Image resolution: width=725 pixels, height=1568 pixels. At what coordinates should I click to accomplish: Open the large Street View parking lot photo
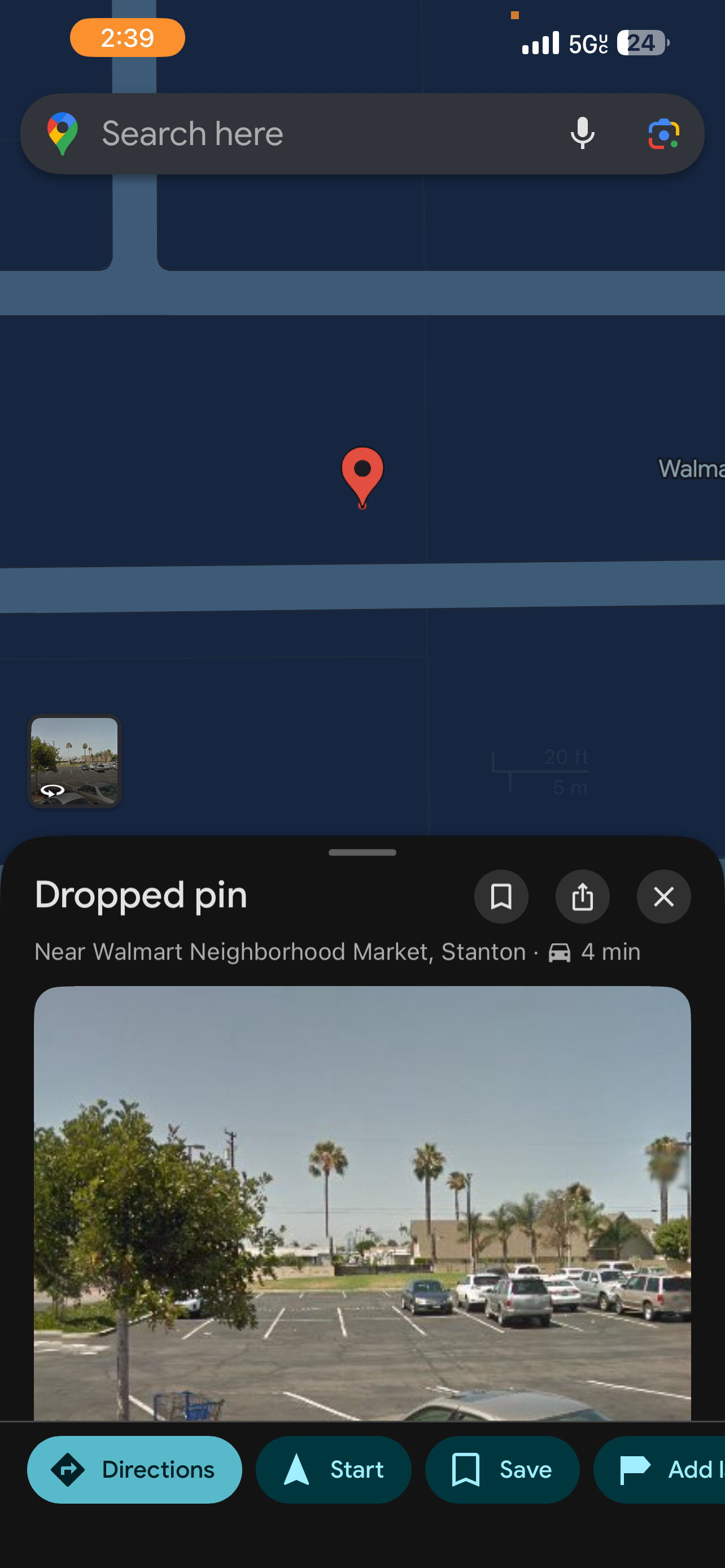click(x=362, y=1202)
